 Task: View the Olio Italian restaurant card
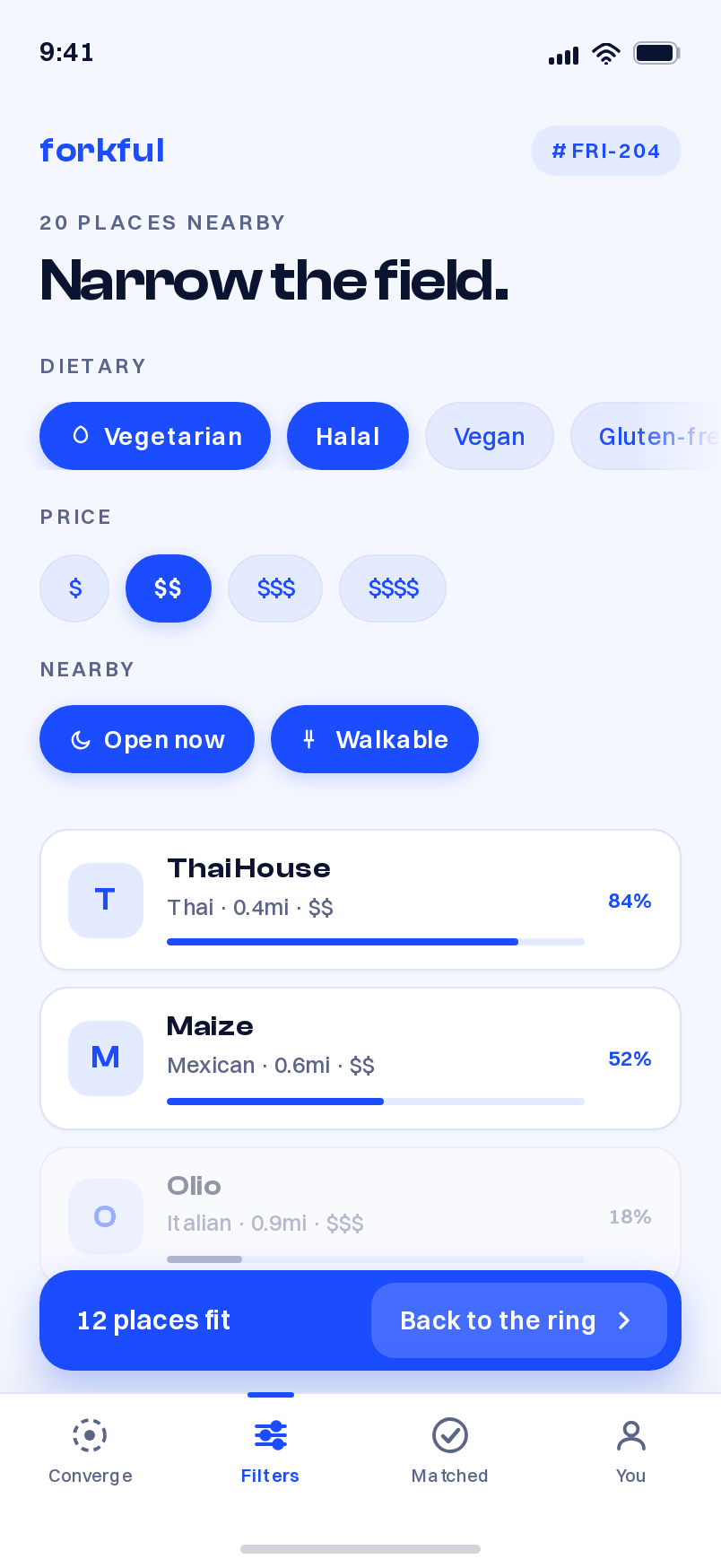tap(360, 1209)
